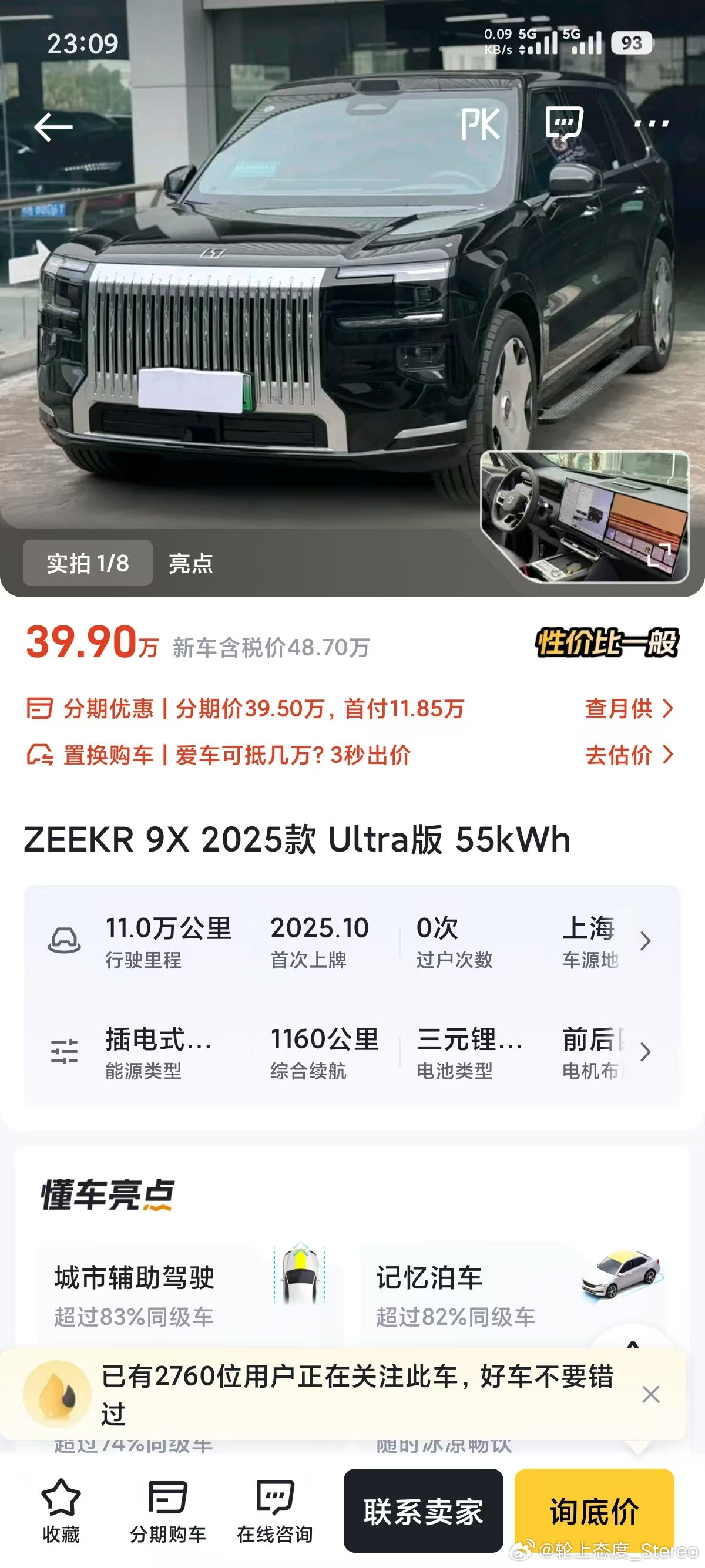Tap the 分期优惠 installment offer icon
This screenshot has height=1568, width=705.
pyautogui.click(x=40, y=708)
